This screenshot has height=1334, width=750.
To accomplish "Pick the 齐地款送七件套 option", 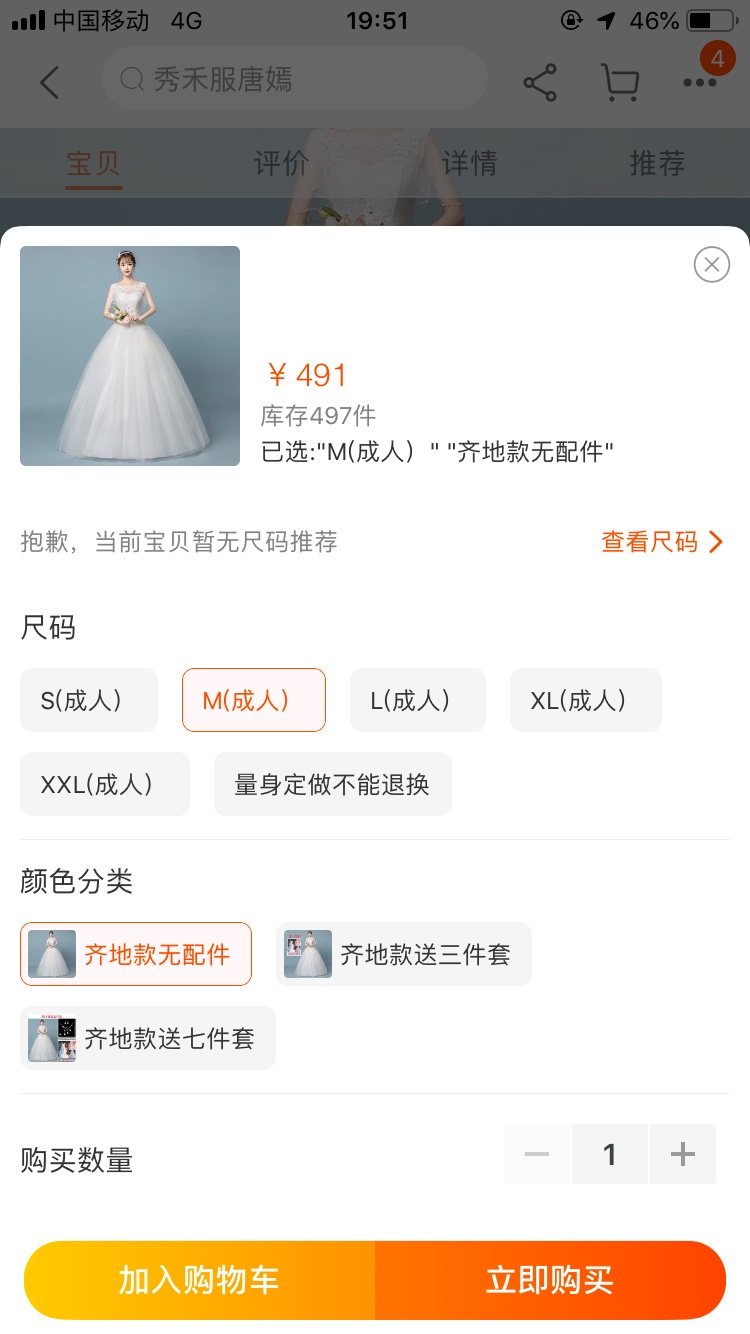I will pyautogui.click(x=148, y=1038).
